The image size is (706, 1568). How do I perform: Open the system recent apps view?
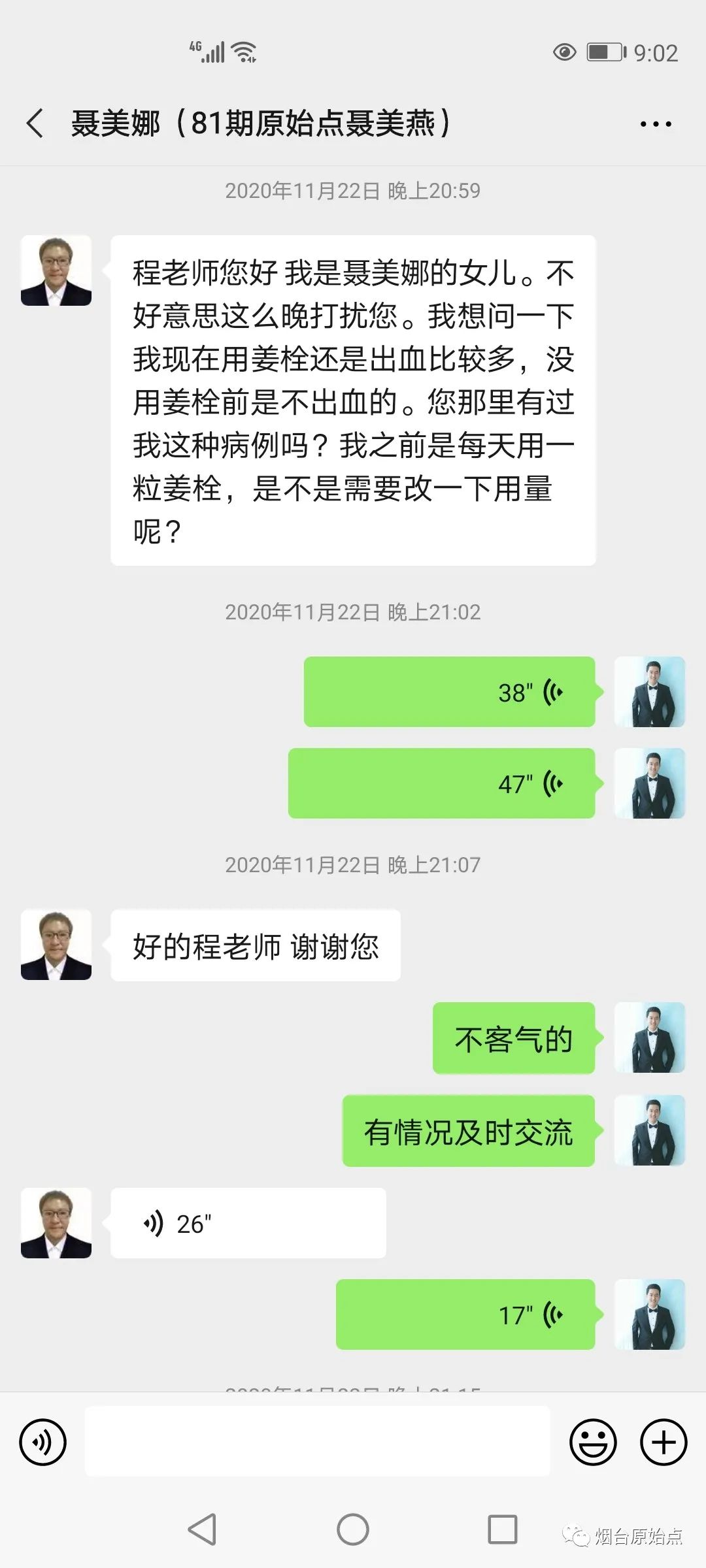[x=502, y=1529]
